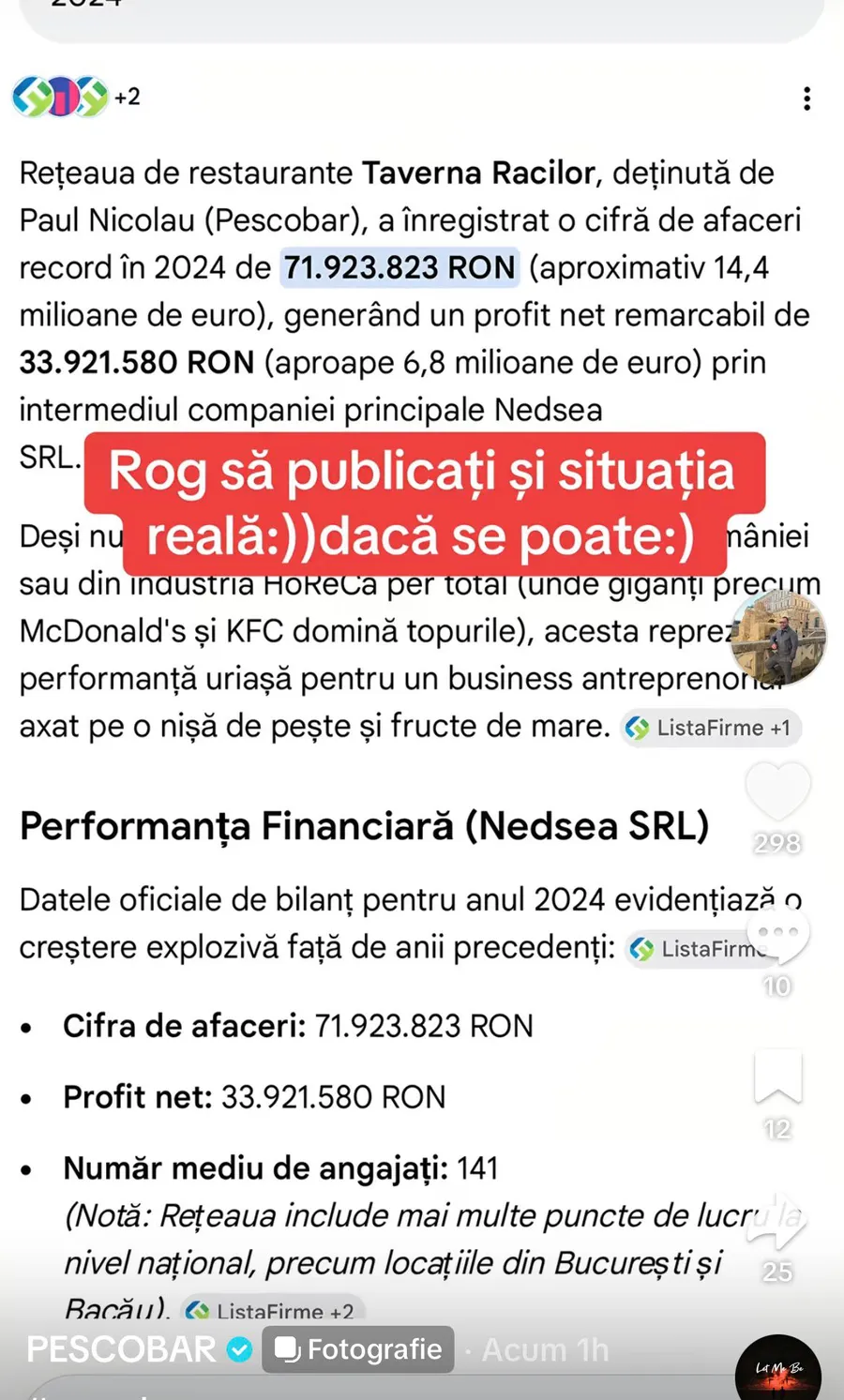This screenshot has height=1400, width=844.
Task: Open the spinning sound disc
Action: pos(778,1369)
